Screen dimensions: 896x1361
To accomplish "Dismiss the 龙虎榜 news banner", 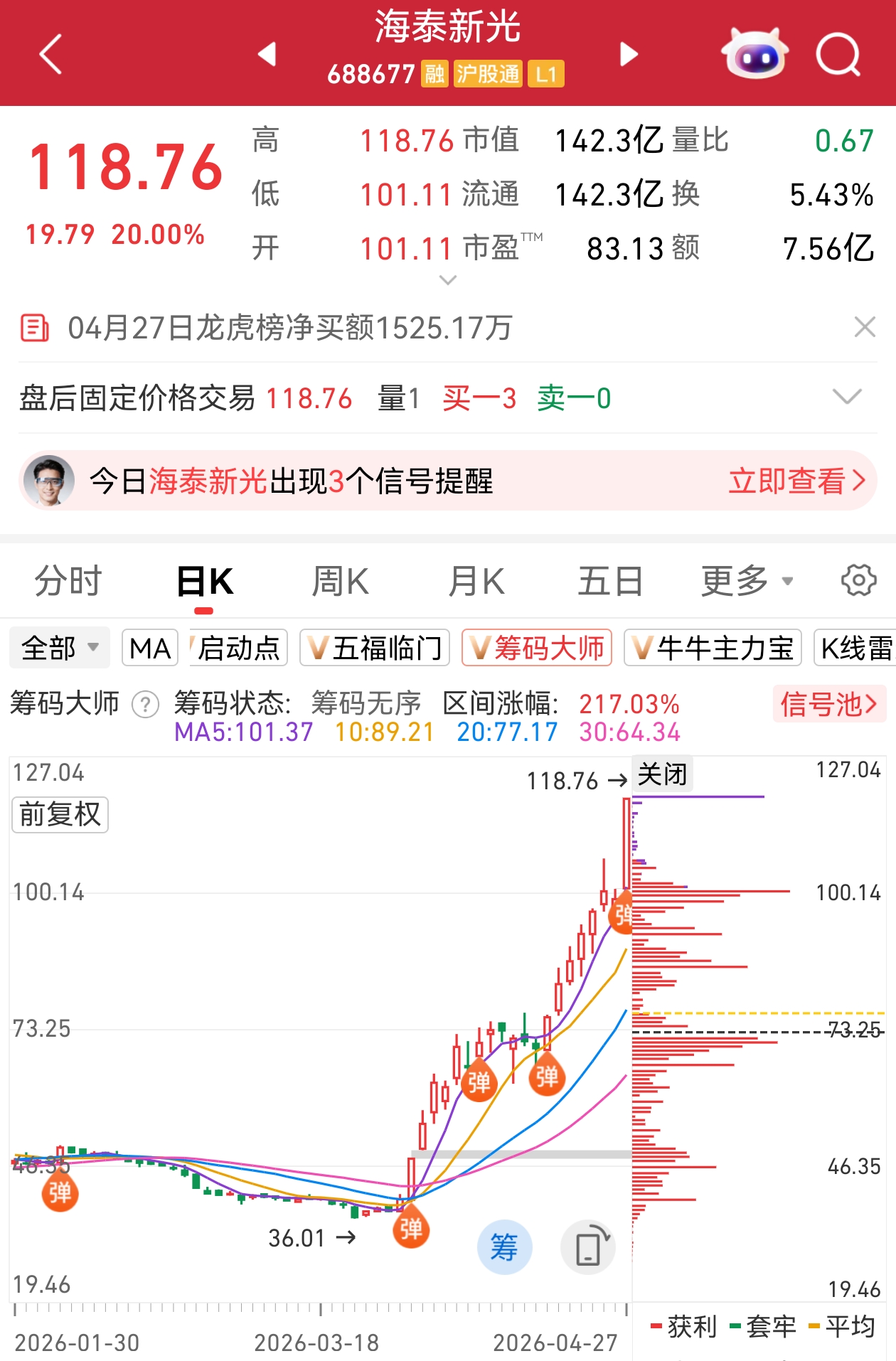I will coord(864,327).
